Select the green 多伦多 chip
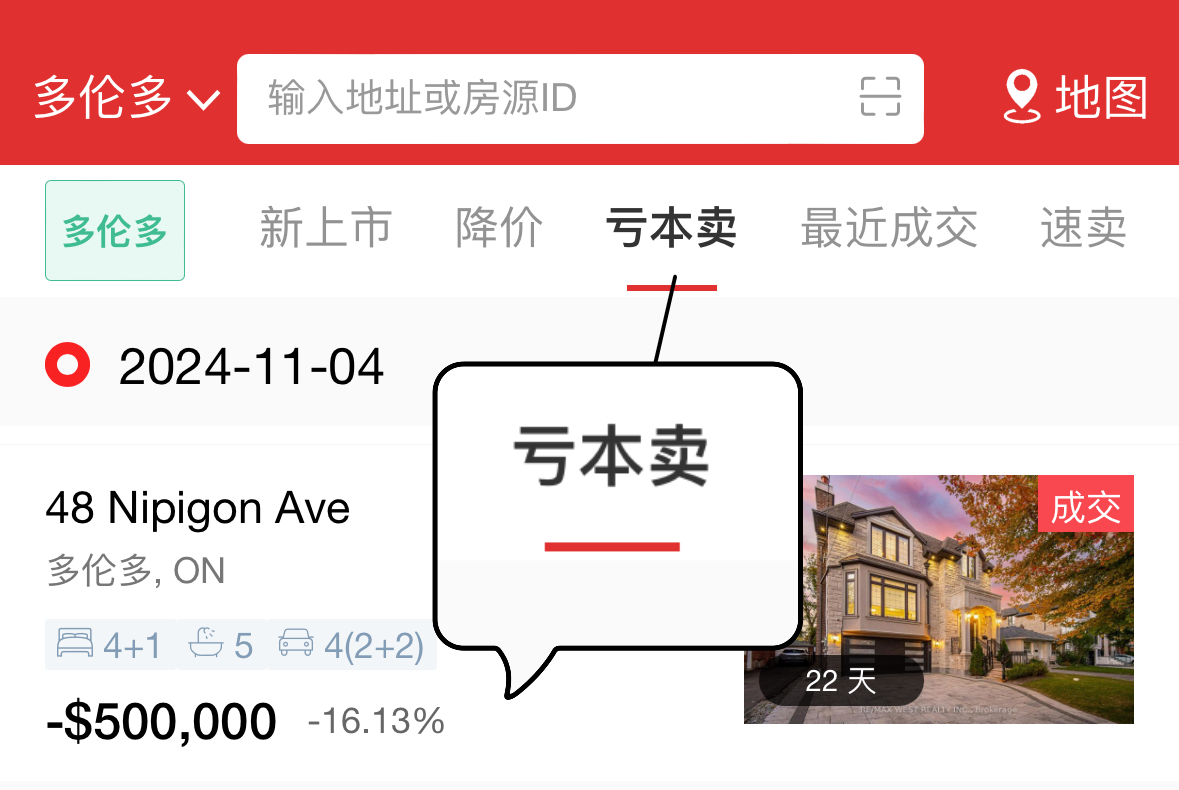 coord(115,231)
